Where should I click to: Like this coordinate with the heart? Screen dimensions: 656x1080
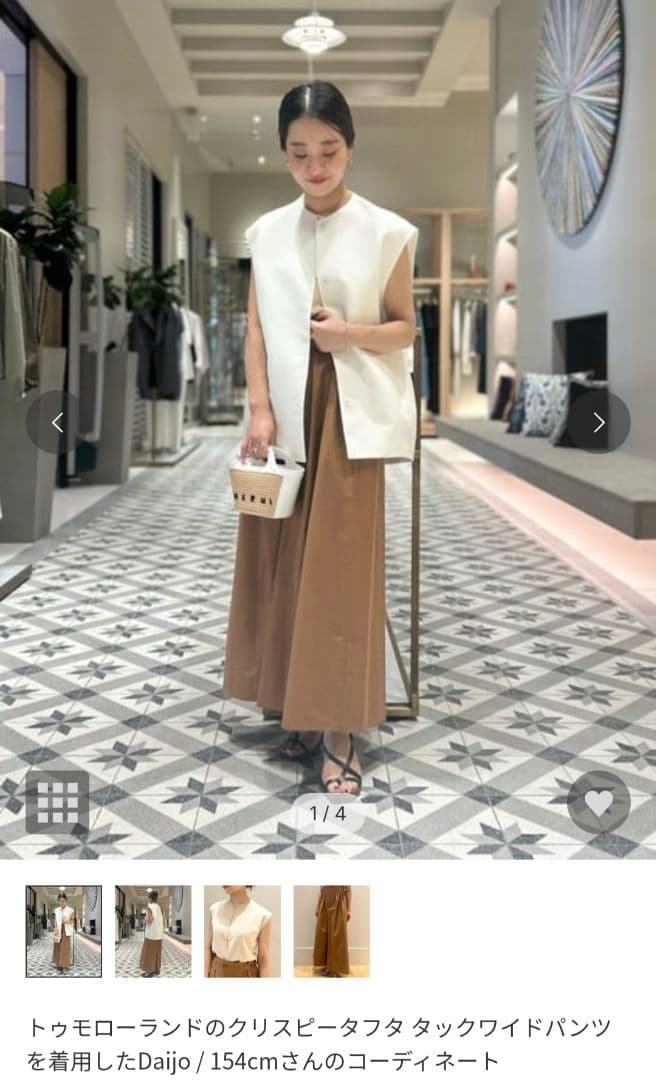click(598, 802)
